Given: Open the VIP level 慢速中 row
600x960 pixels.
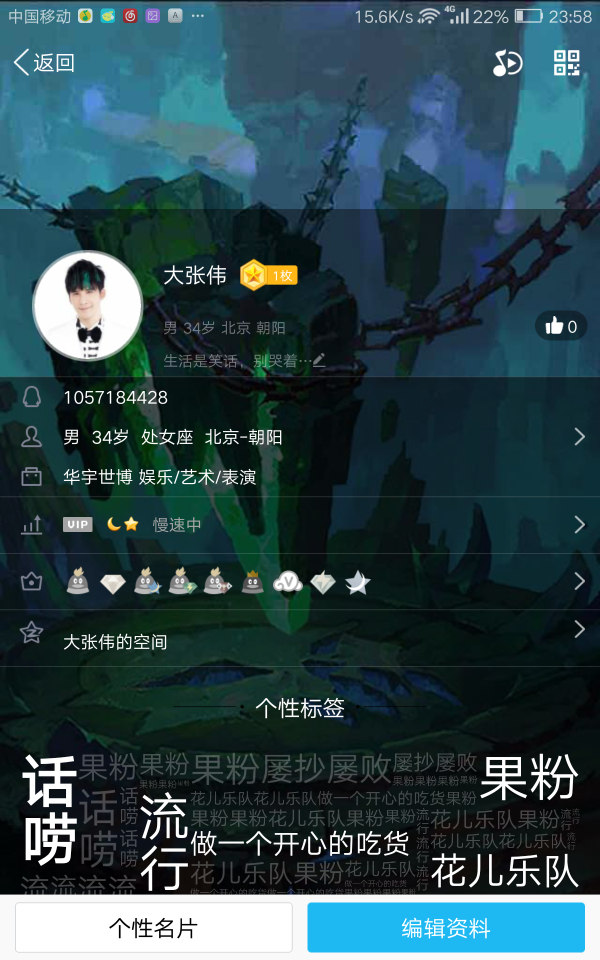Looking at the screenshot, I should 300,525.
